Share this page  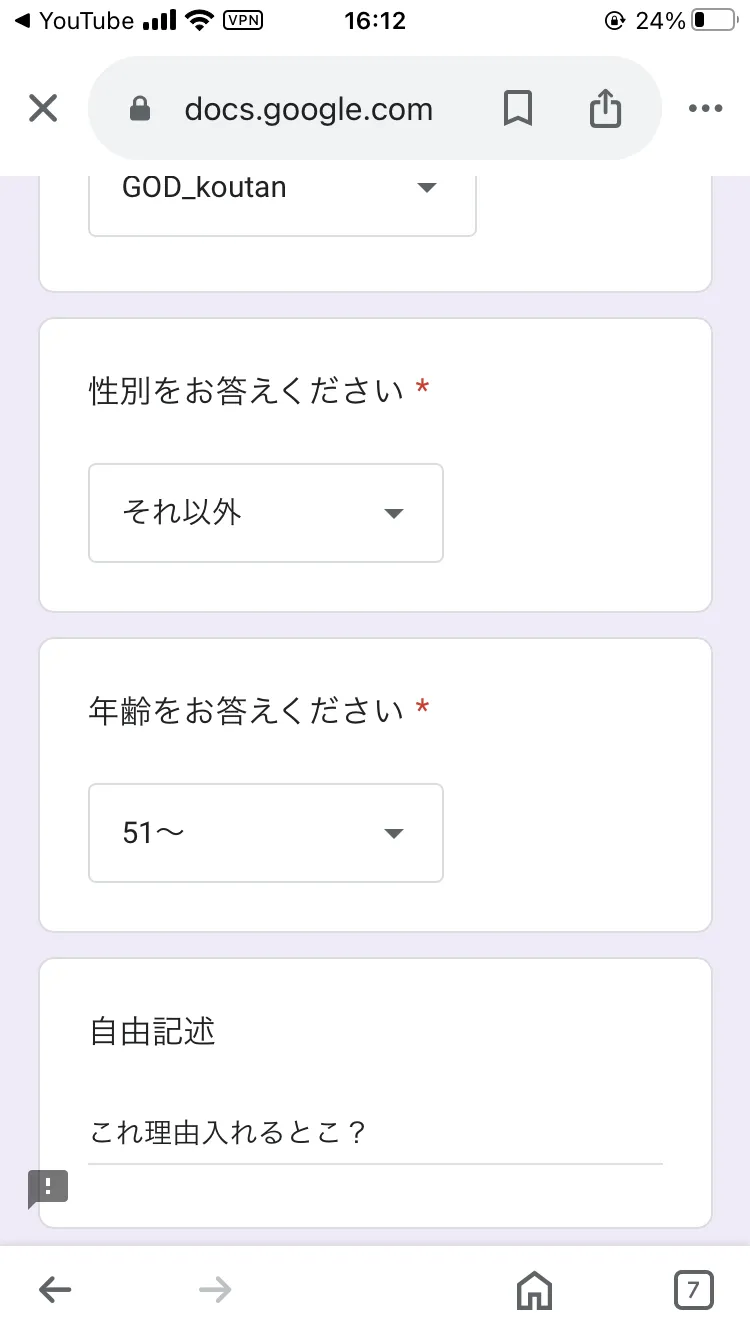605,109
